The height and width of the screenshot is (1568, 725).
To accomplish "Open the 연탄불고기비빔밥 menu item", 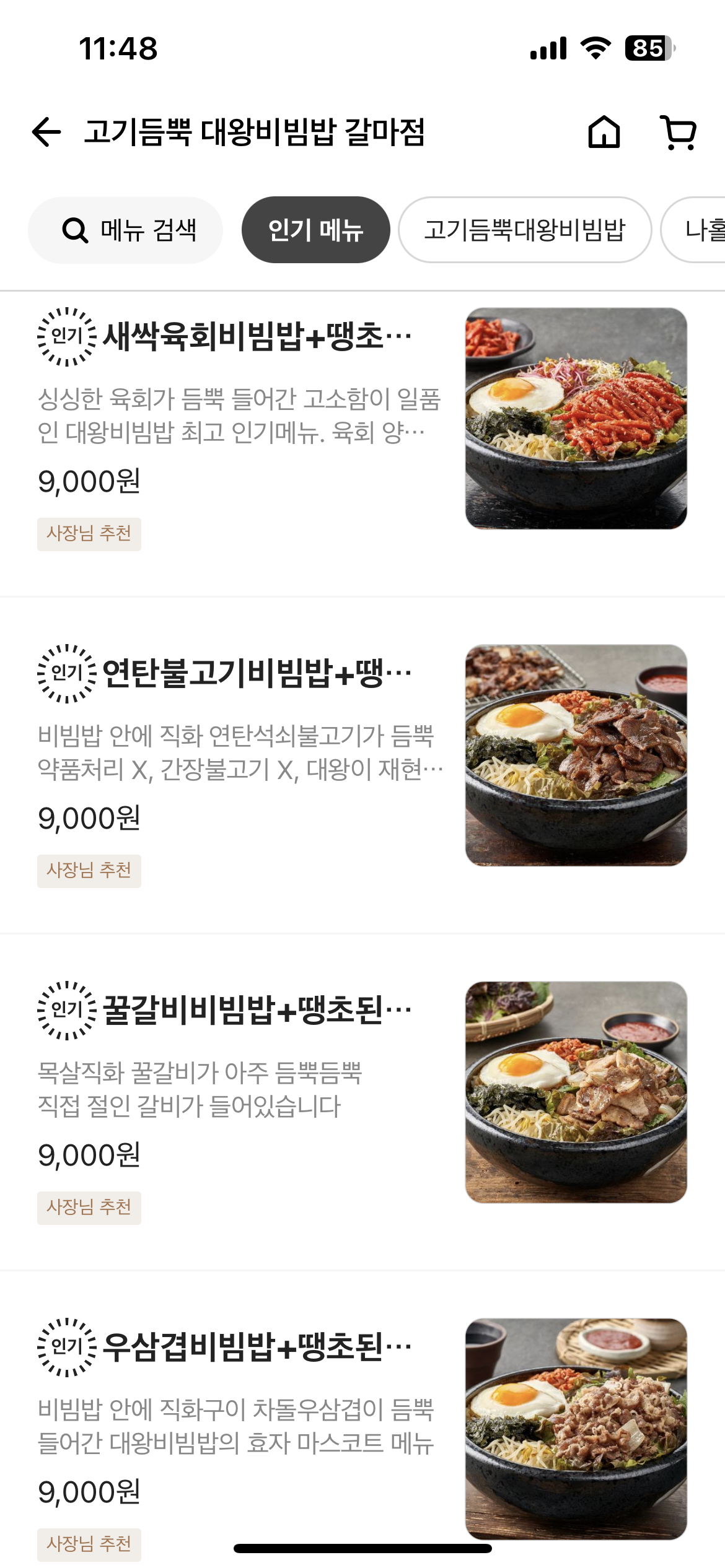I will 257,674.
